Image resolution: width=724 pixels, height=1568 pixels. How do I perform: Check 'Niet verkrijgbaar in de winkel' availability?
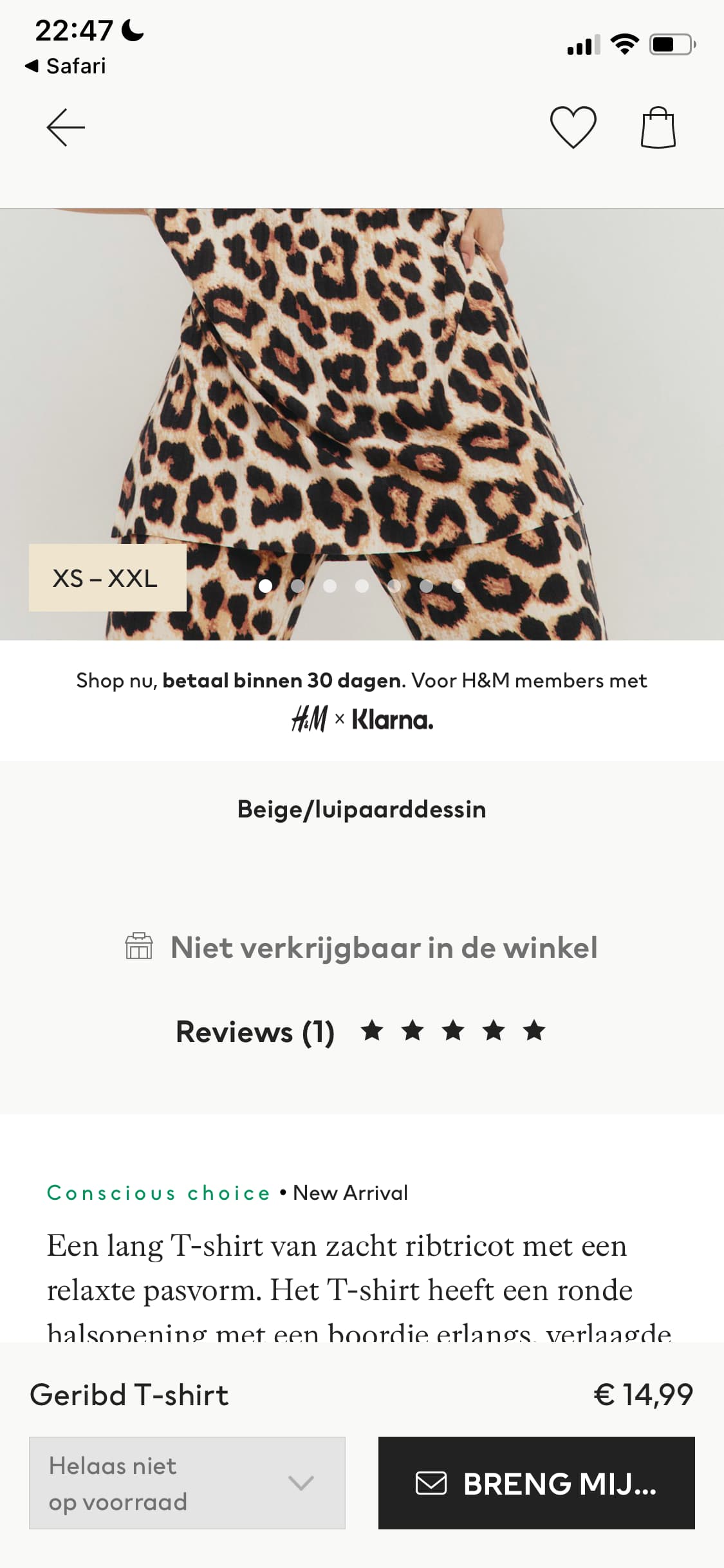click(361, 947)
